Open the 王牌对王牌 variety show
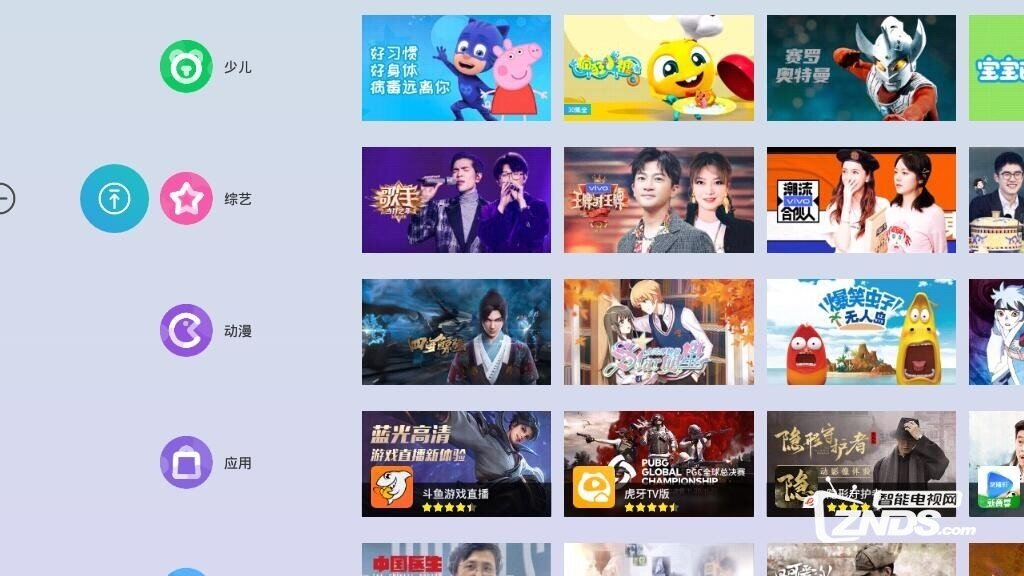The width and height of the screenshot is (1024, 576). pyautogui.click(x=659, y=200)
